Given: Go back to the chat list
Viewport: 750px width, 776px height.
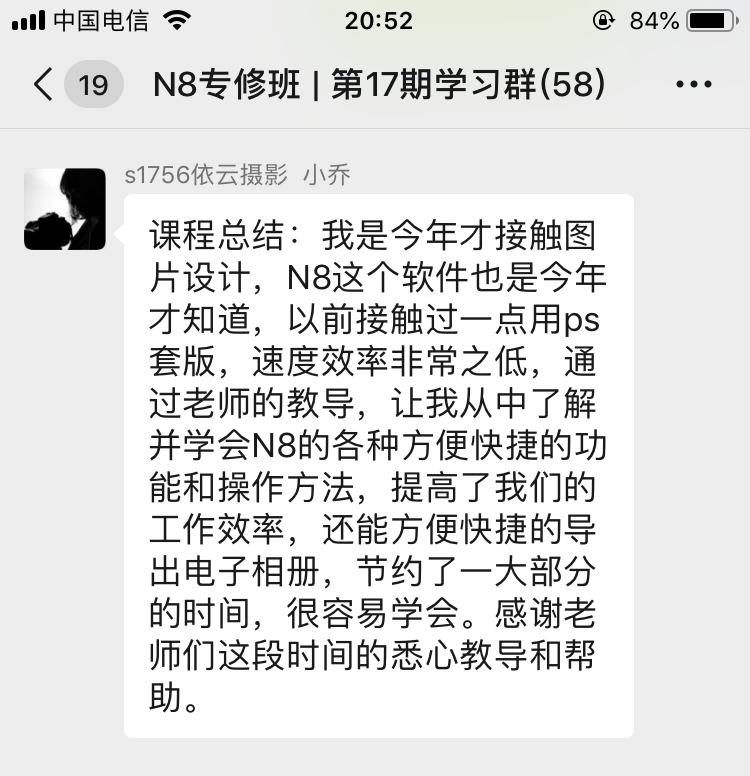Looking at the screenshot, I should coord(44,85).
